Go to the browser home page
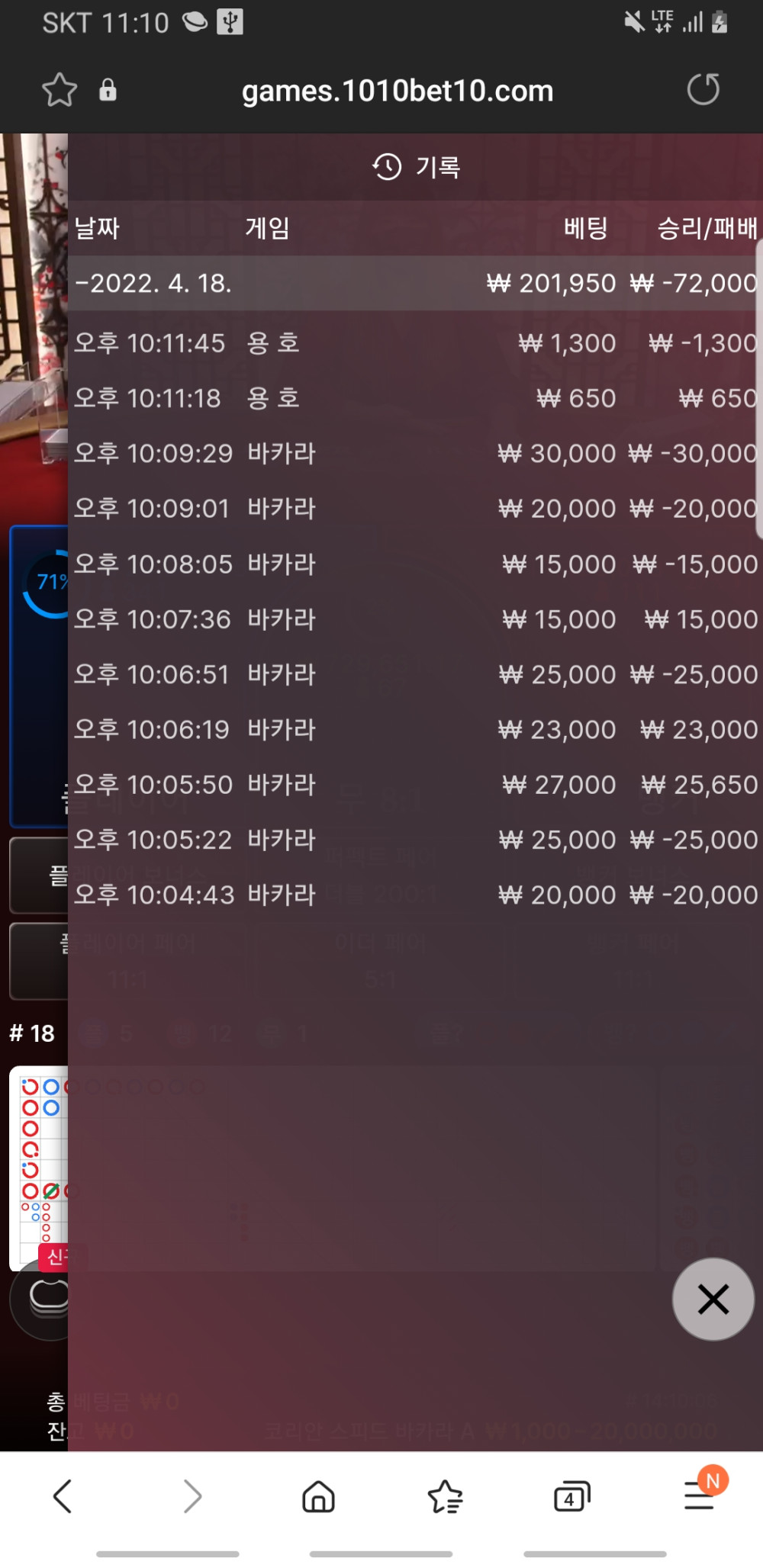 pos(318,1496)
